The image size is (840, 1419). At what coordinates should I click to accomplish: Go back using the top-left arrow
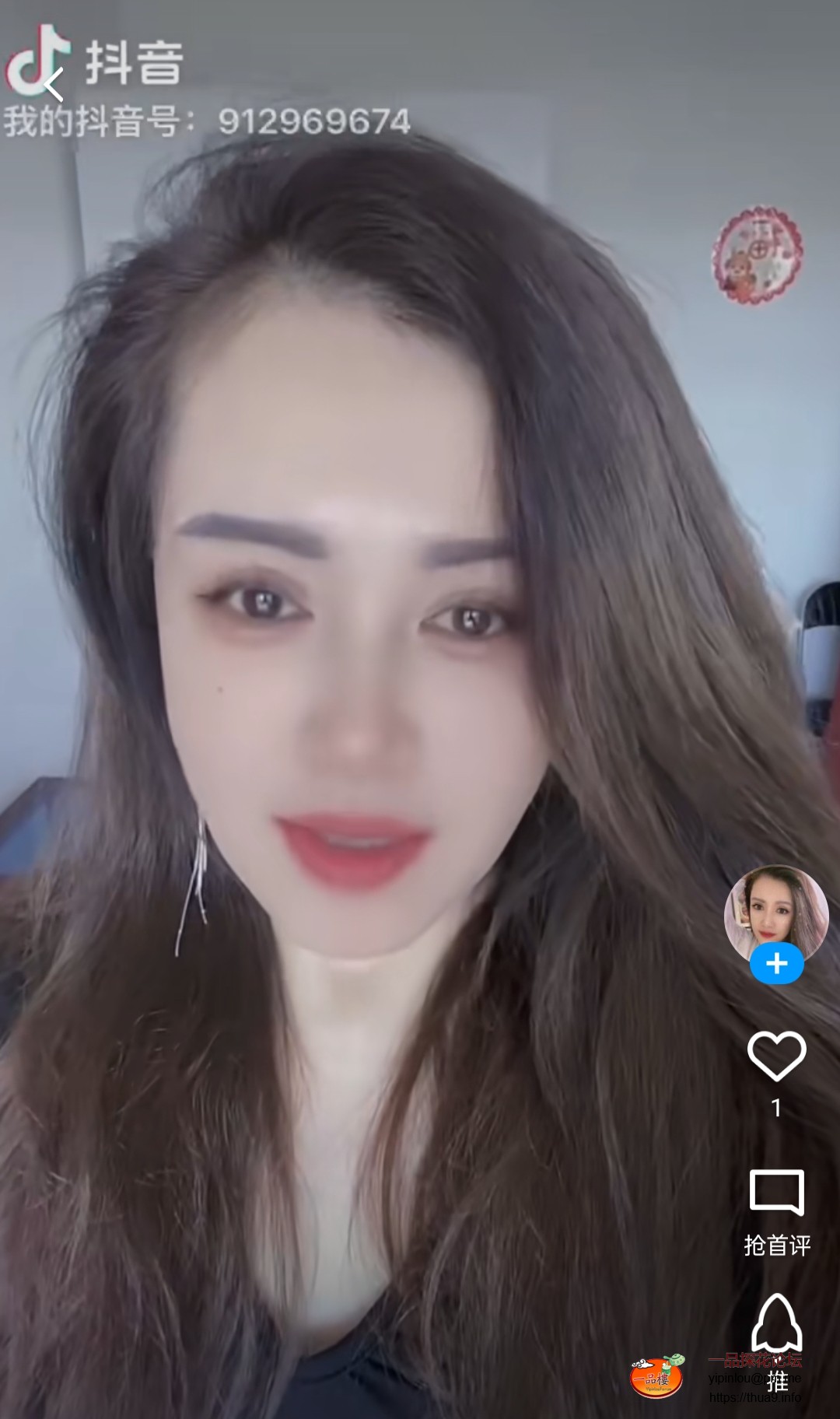point(53,84)
